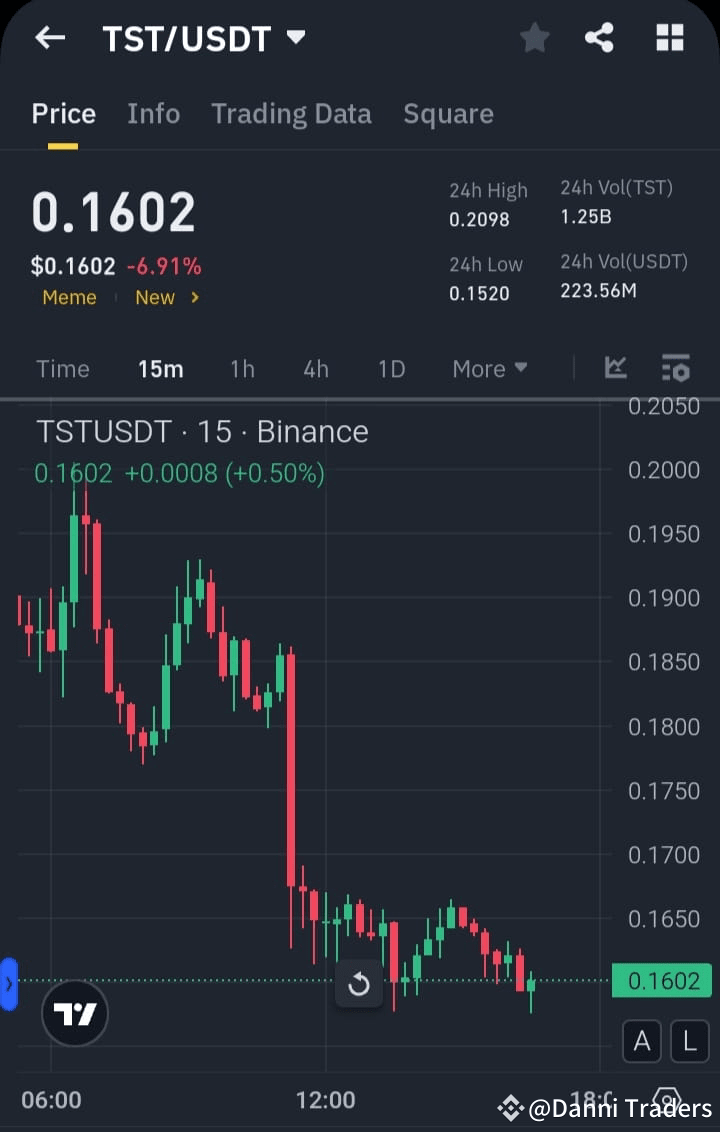Expand the More timeframe dropdown

click(489, 368)
